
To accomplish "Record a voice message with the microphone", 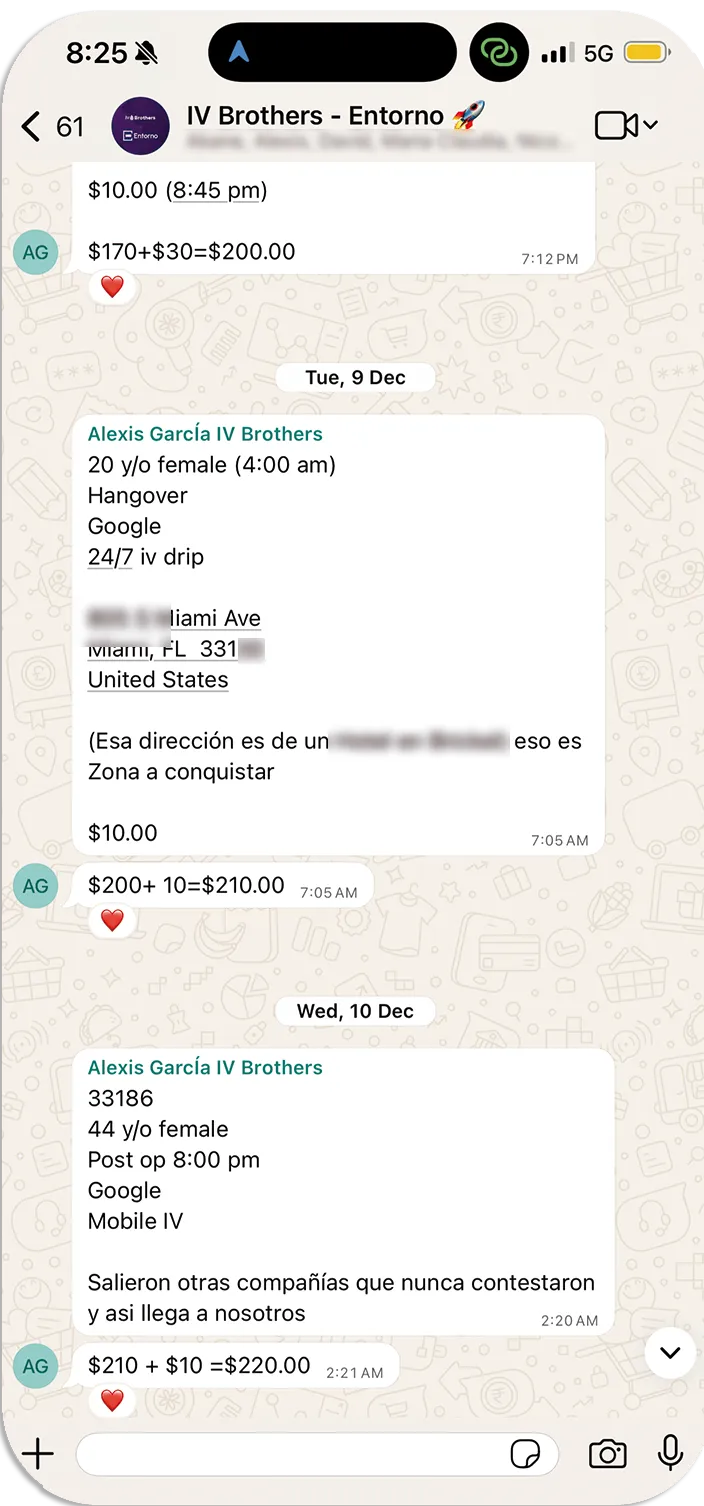I will 669,1453.
